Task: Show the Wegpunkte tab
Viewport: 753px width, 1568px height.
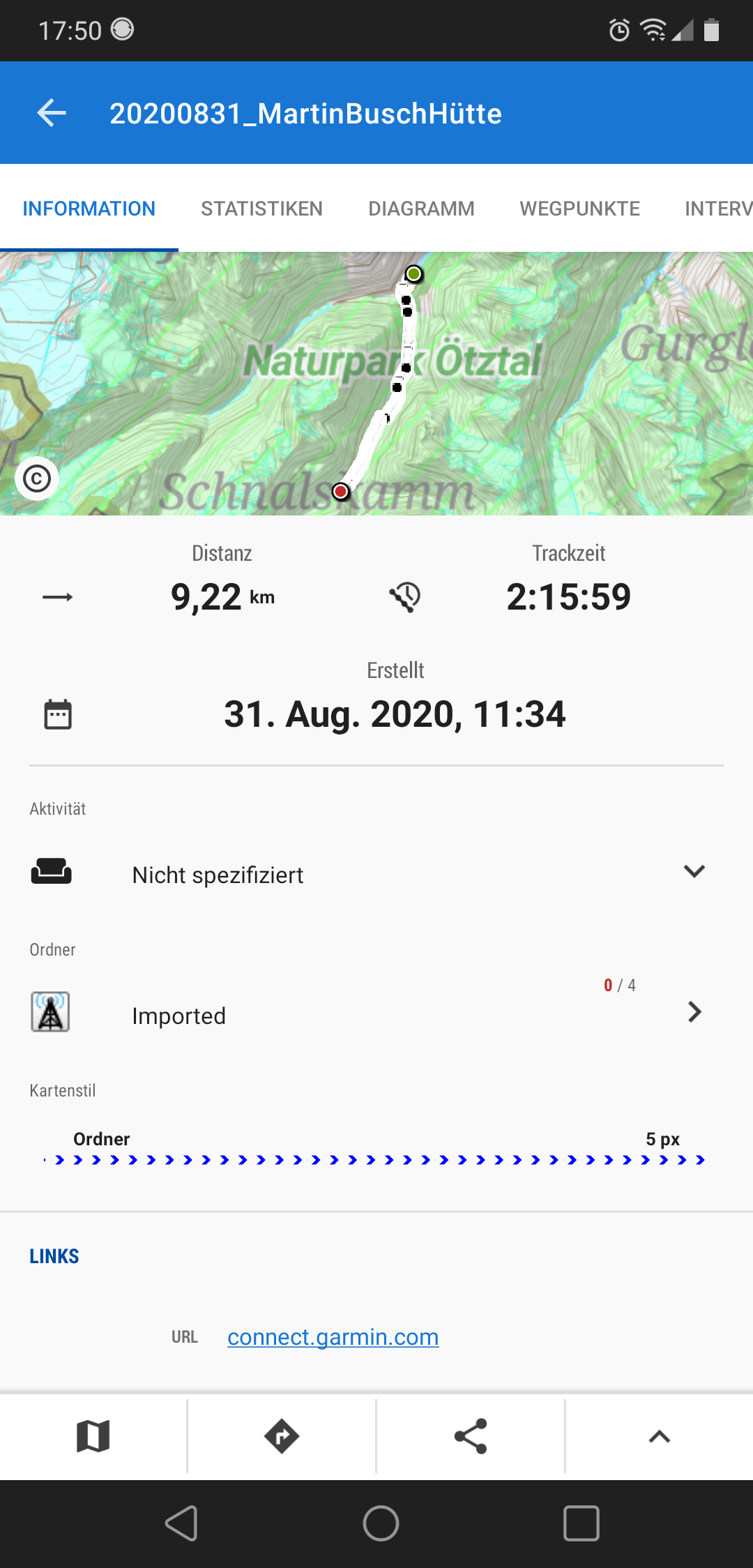Action: point(579,209)
